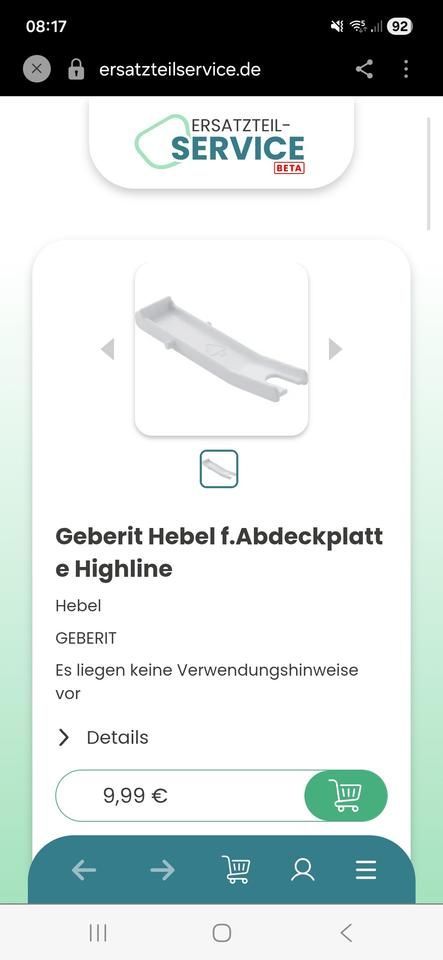Tap the system back button
443x960 pixels.
point(346,933)
